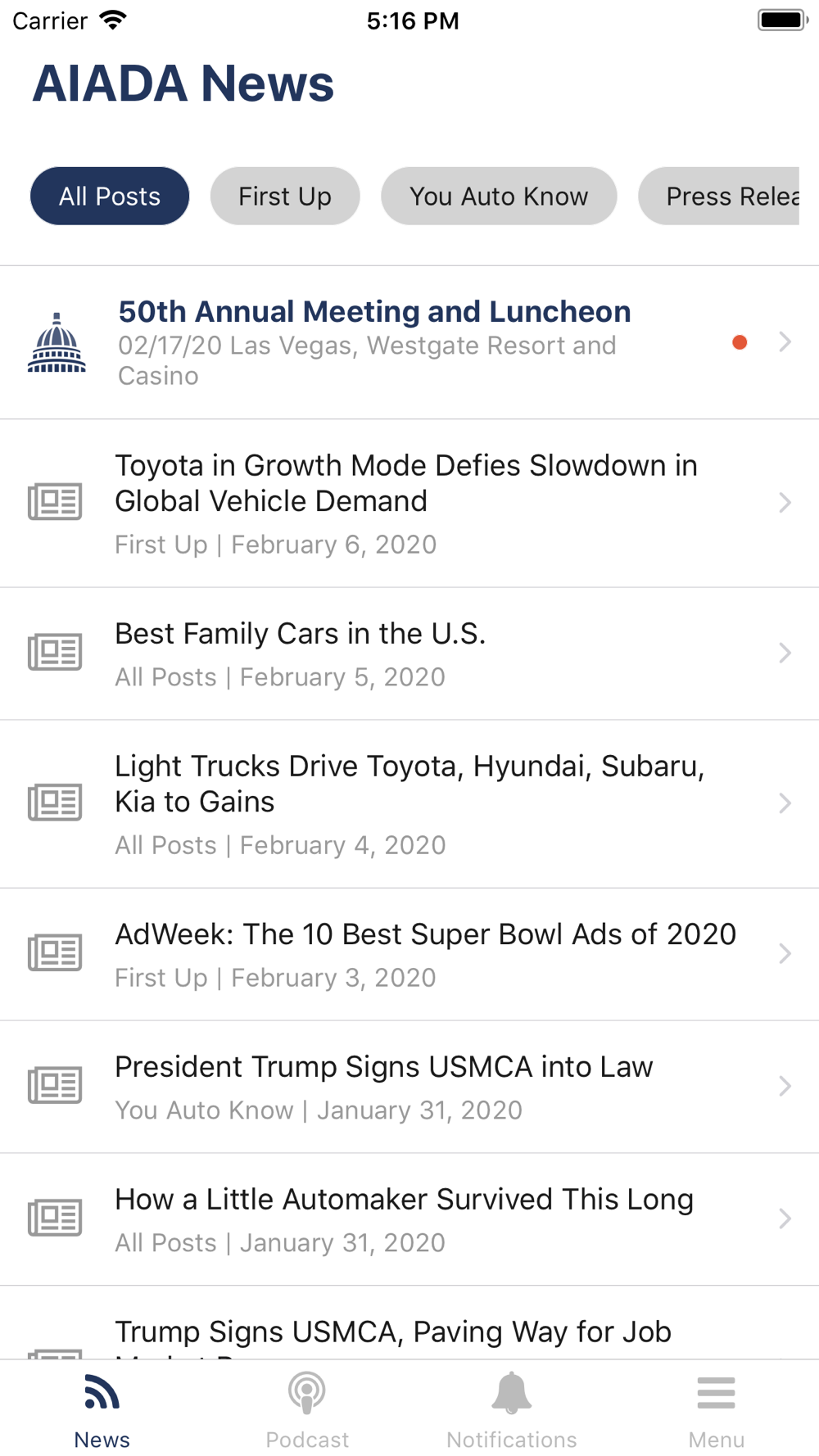Tap the News tab

click(x=102, y=1410)
